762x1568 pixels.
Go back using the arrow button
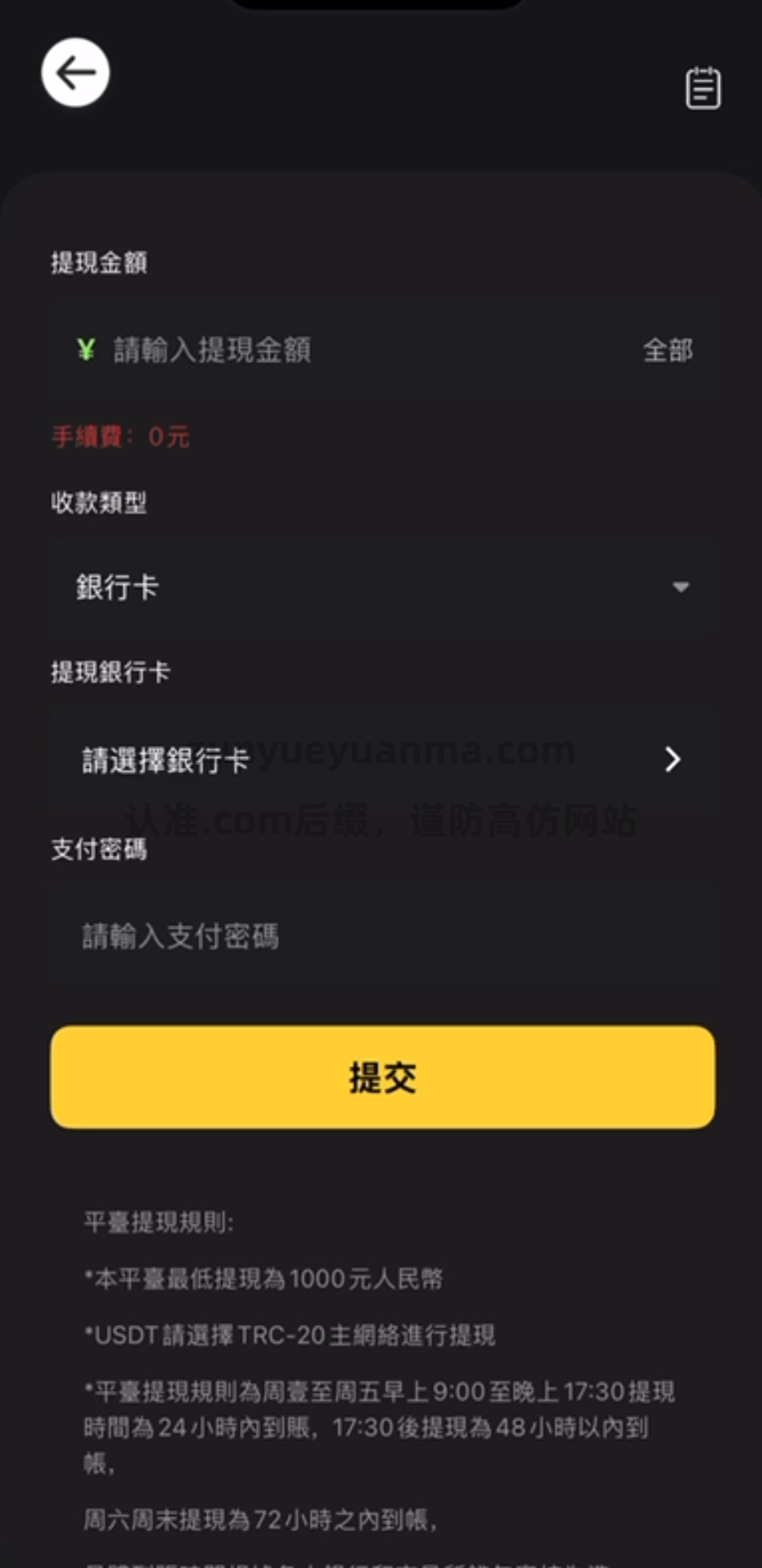tap(75, 73)
